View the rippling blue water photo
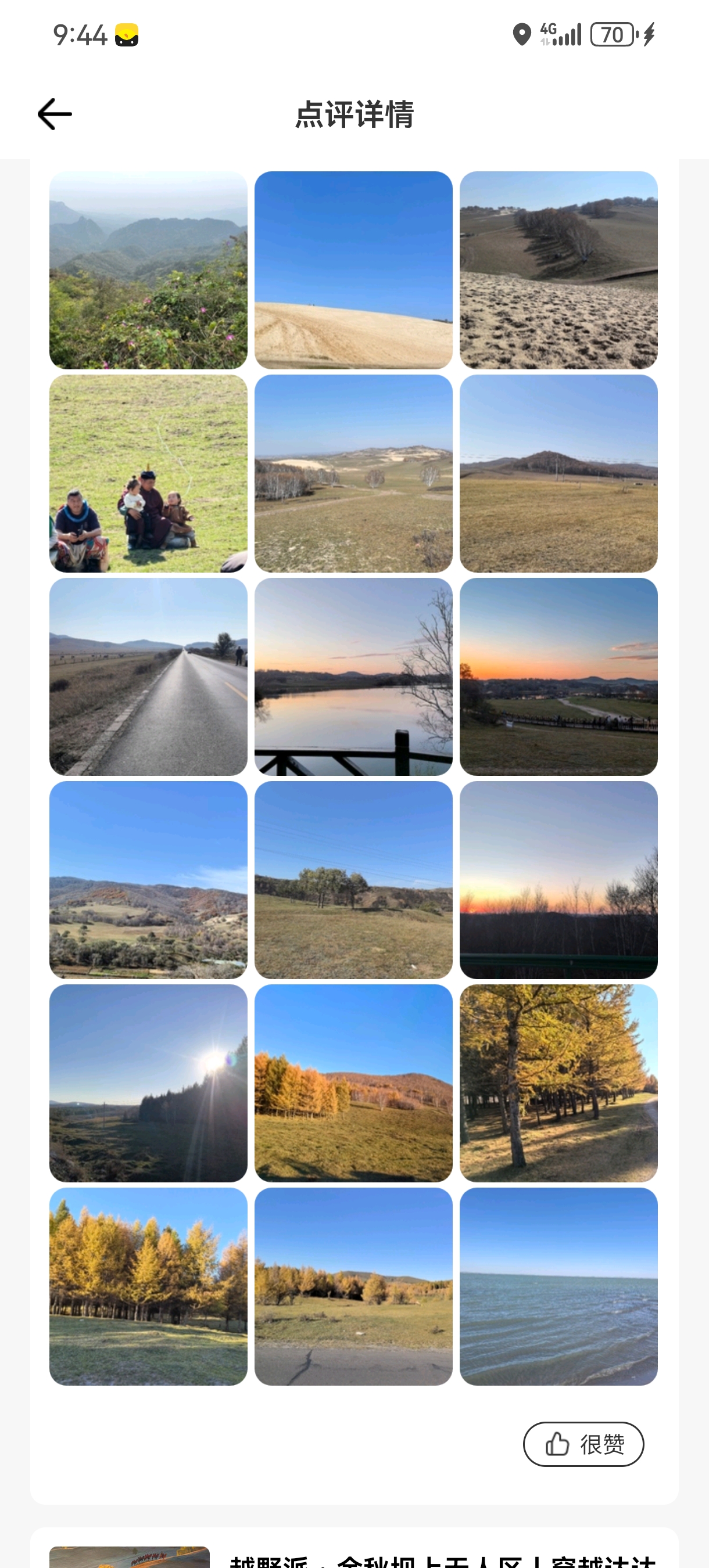This screenshot has width=709, height=1568. (x=558, y=1286)
